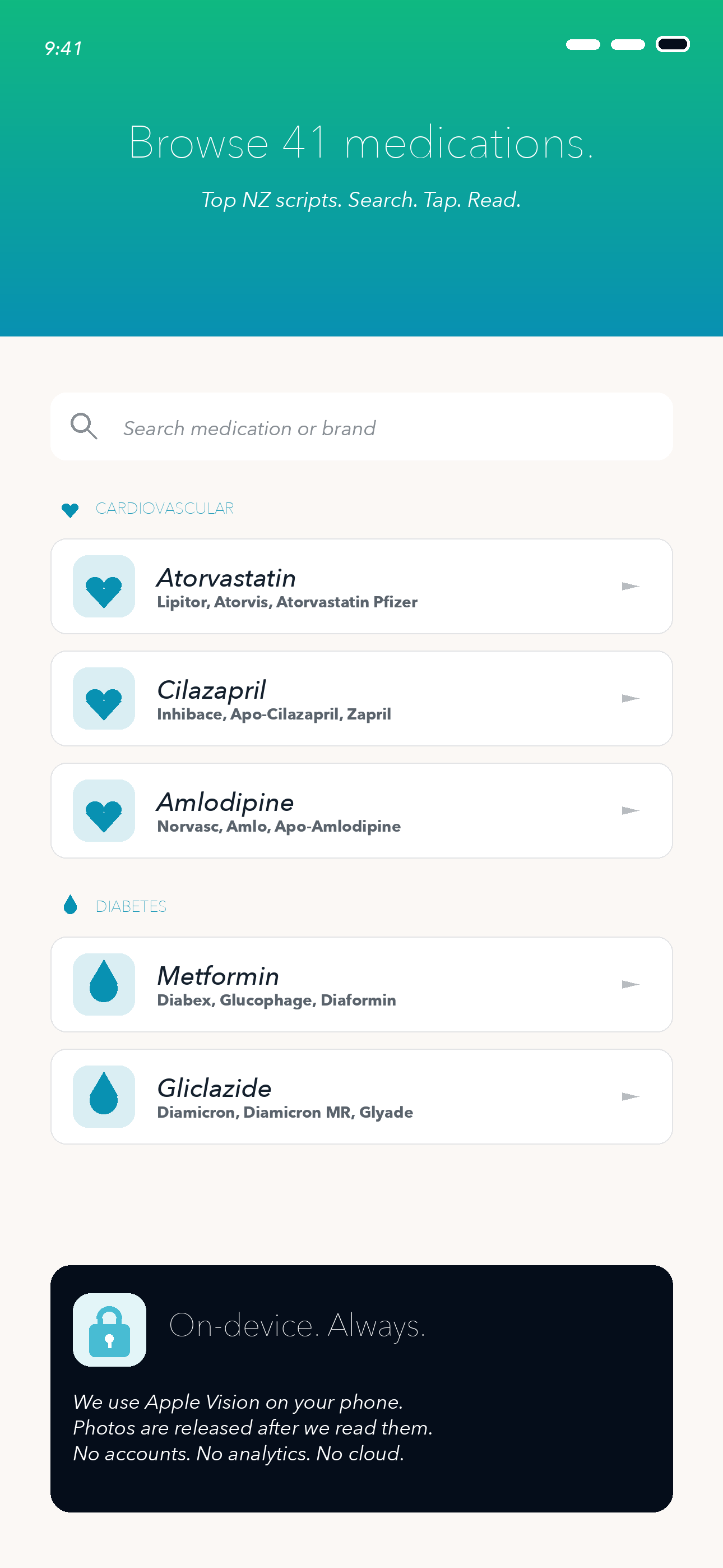Tap the Amlodipine medication icon
The height and width of the screenshot is (1568, 723).
pyautogui.click(x=103, y=811)
